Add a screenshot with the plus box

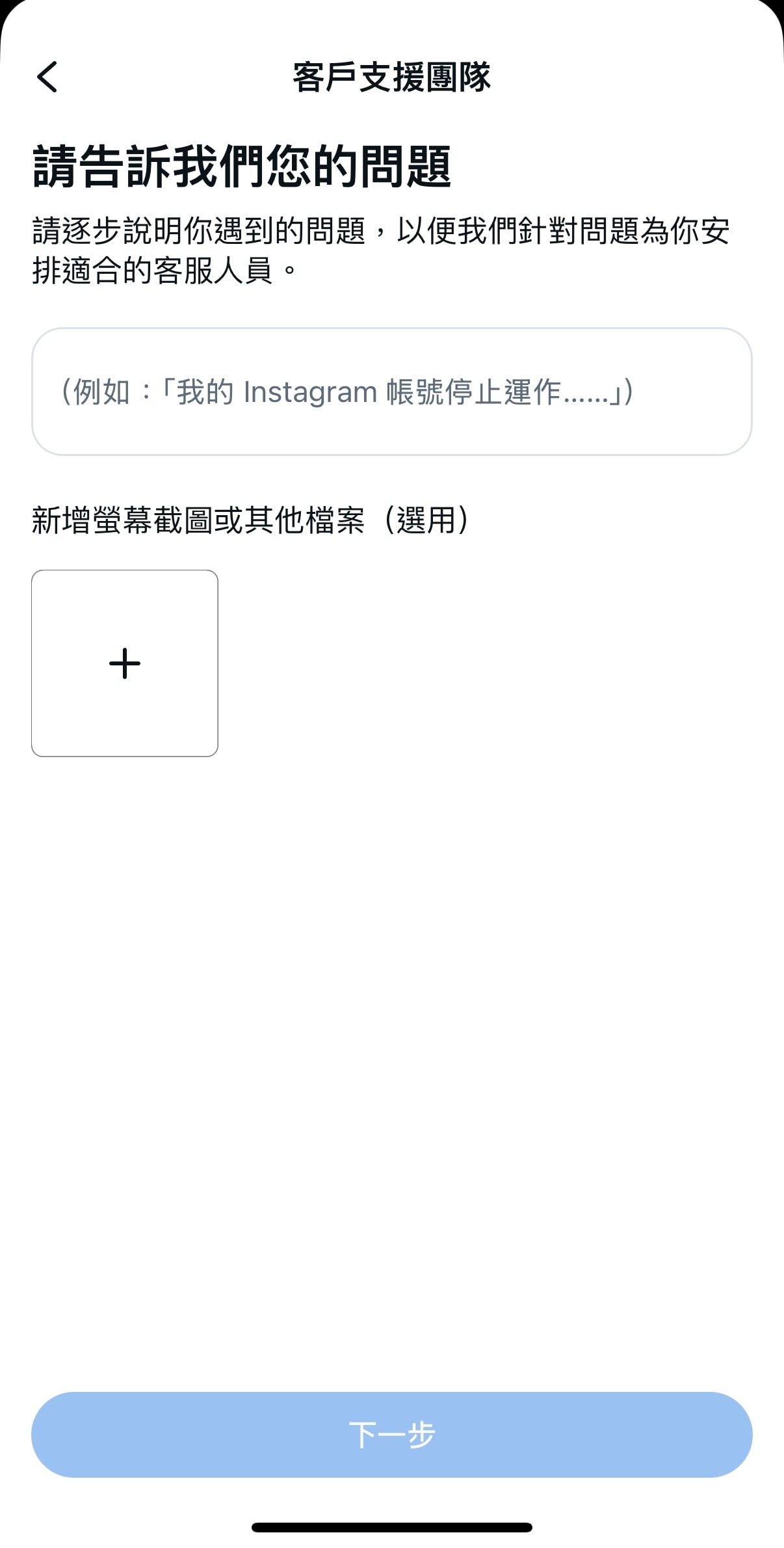[125, 663]
